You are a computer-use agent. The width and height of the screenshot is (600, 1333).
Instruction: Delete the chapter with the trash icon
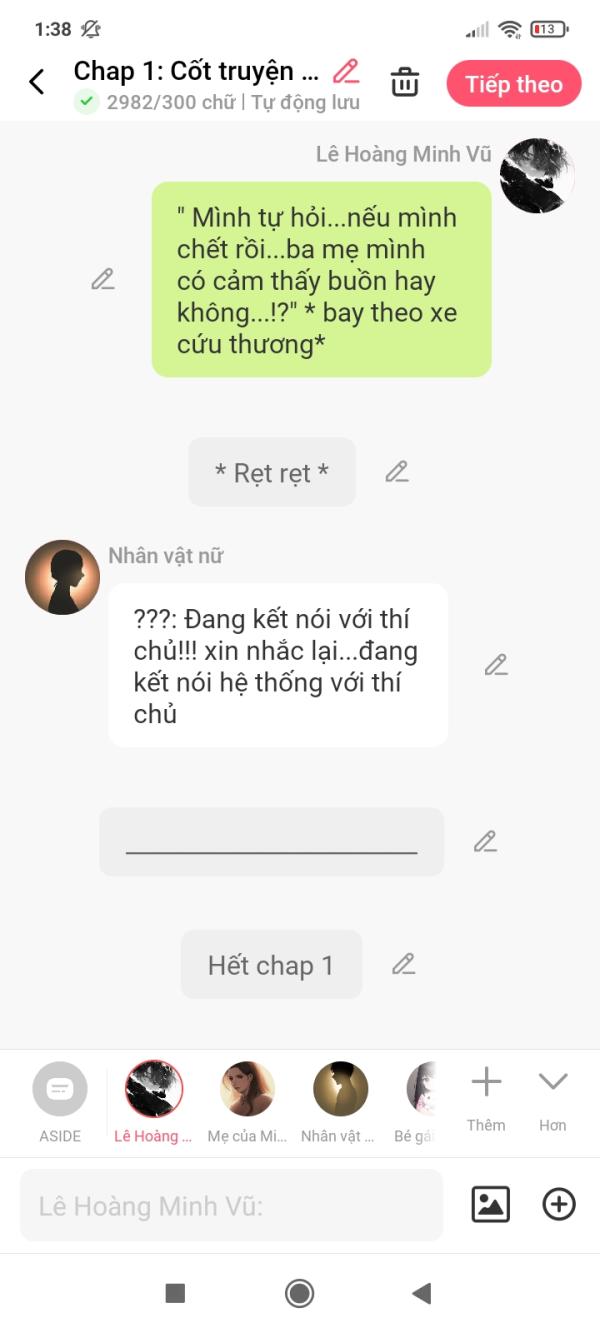click(x=405, y=82)
